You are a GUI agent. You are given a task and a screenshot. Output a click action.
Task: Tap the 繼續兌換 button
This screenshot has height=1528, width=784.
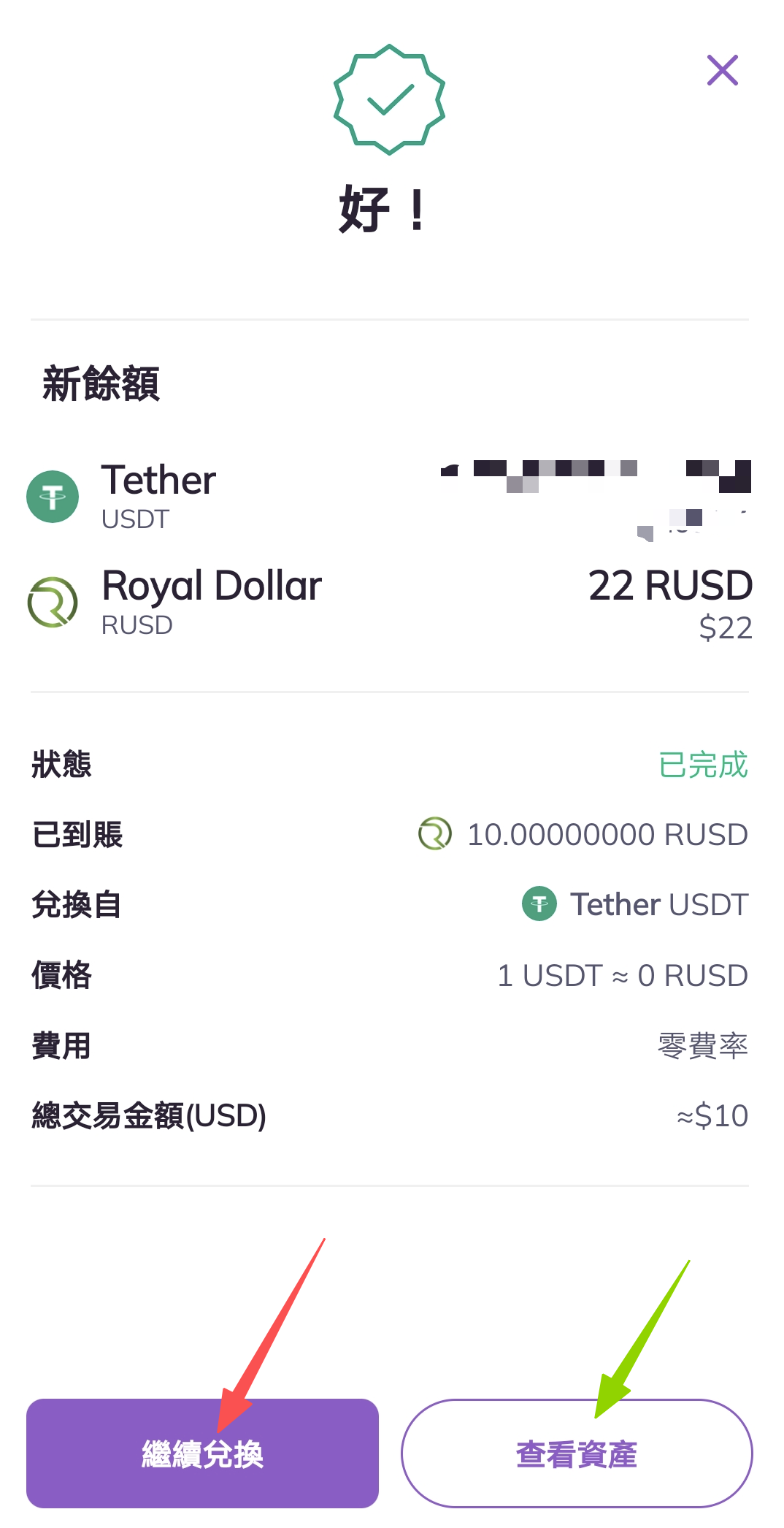coord(202,1453)
